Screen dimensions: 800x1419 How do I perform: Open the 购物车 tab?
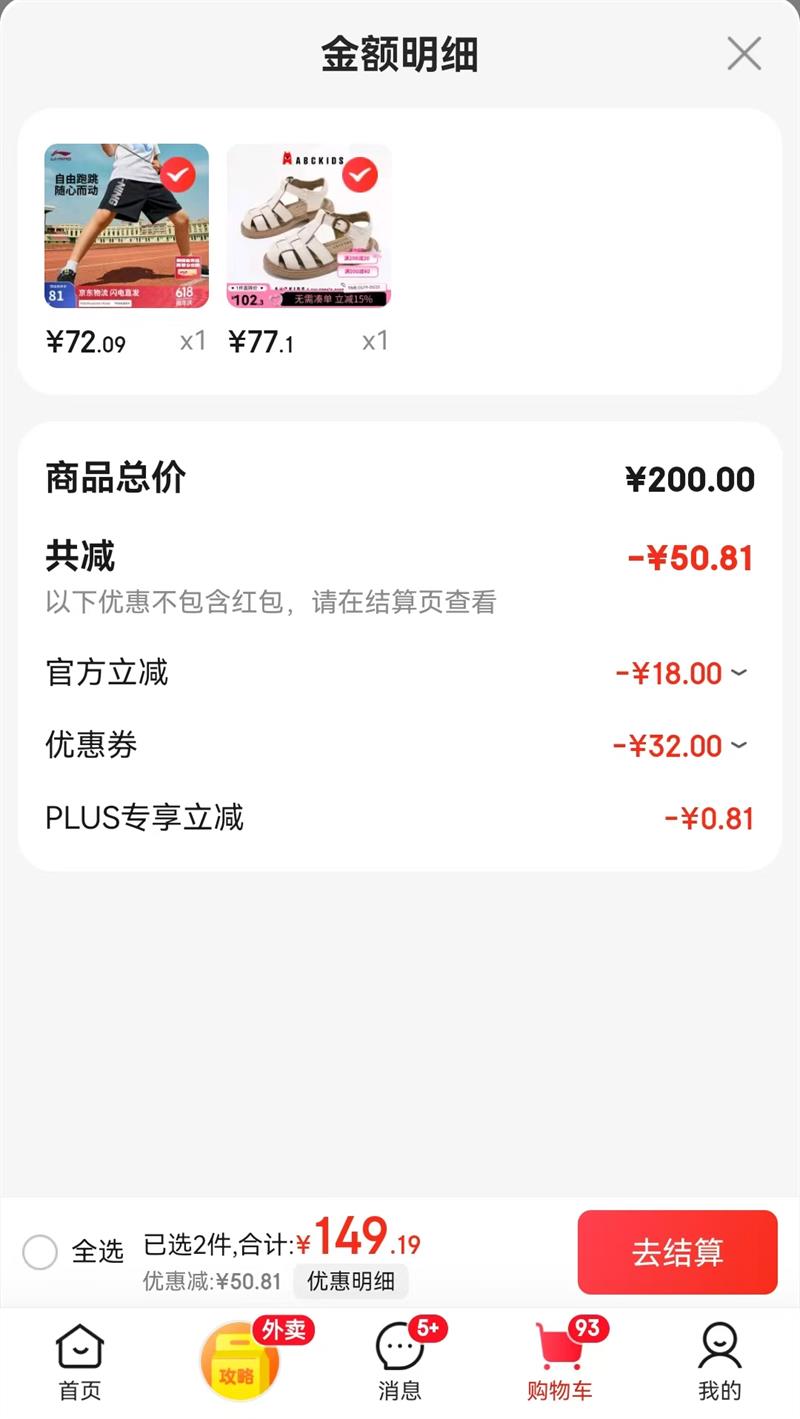pyautogui.click(x=560, y=1362)
